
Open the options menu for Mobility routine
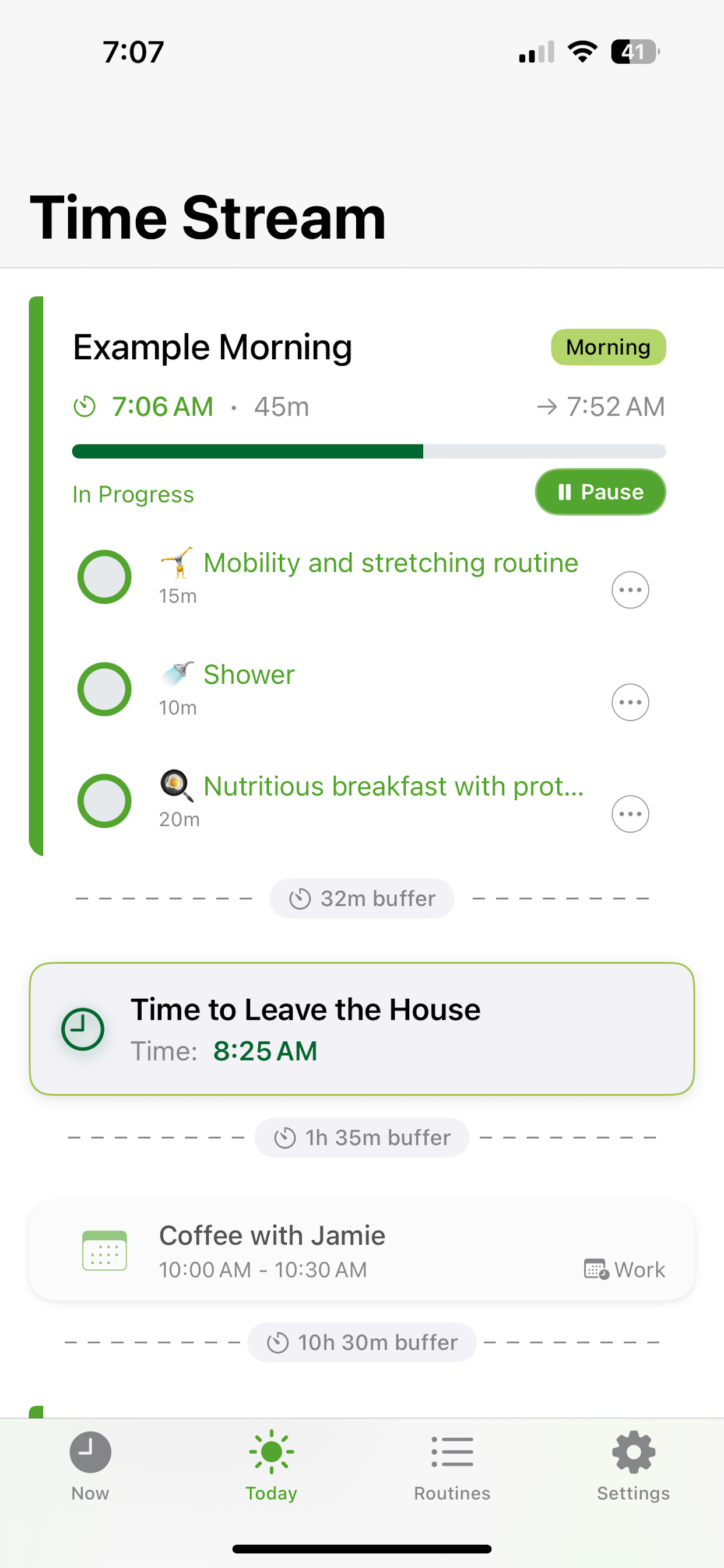tap(630, 589)
